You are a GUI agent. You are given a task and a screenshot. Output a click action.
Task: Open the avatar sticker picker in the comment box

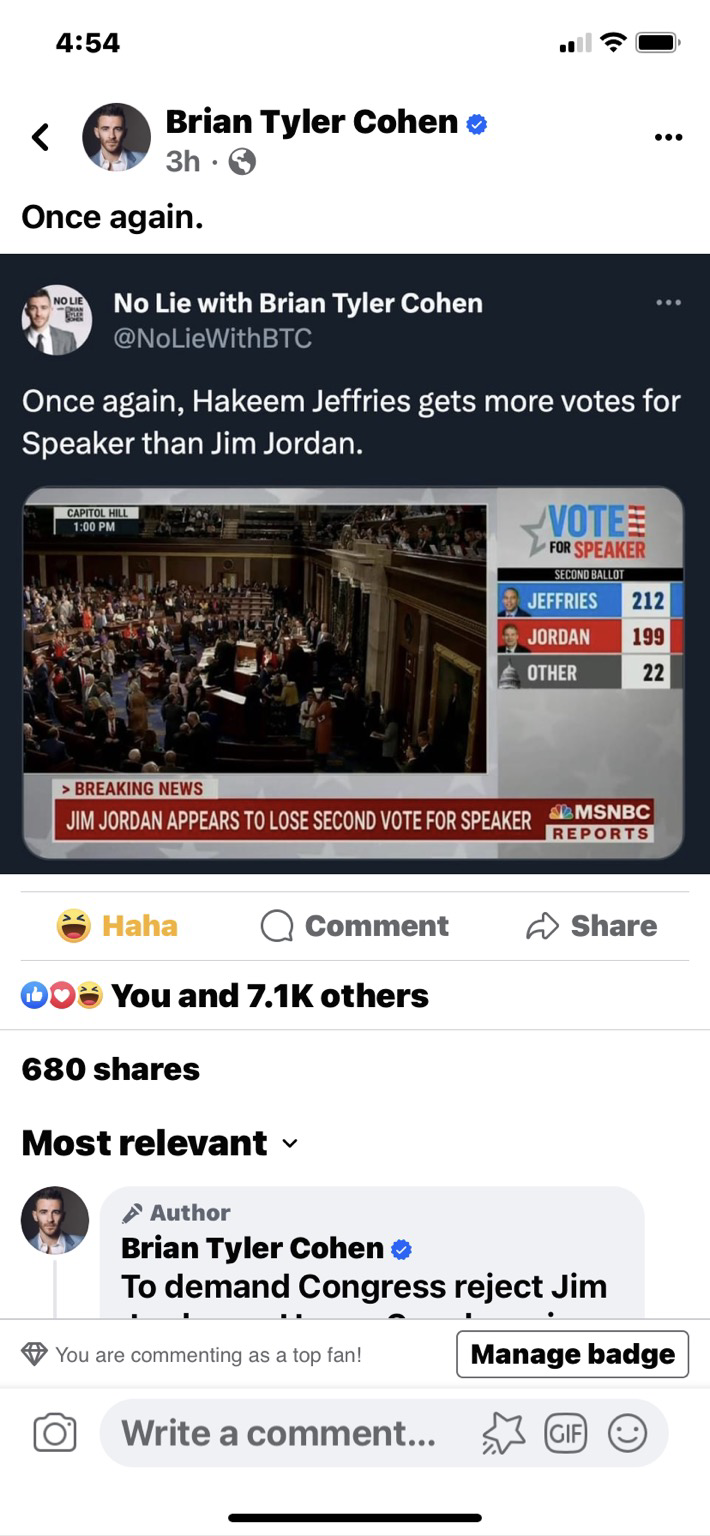(504, 1434)
